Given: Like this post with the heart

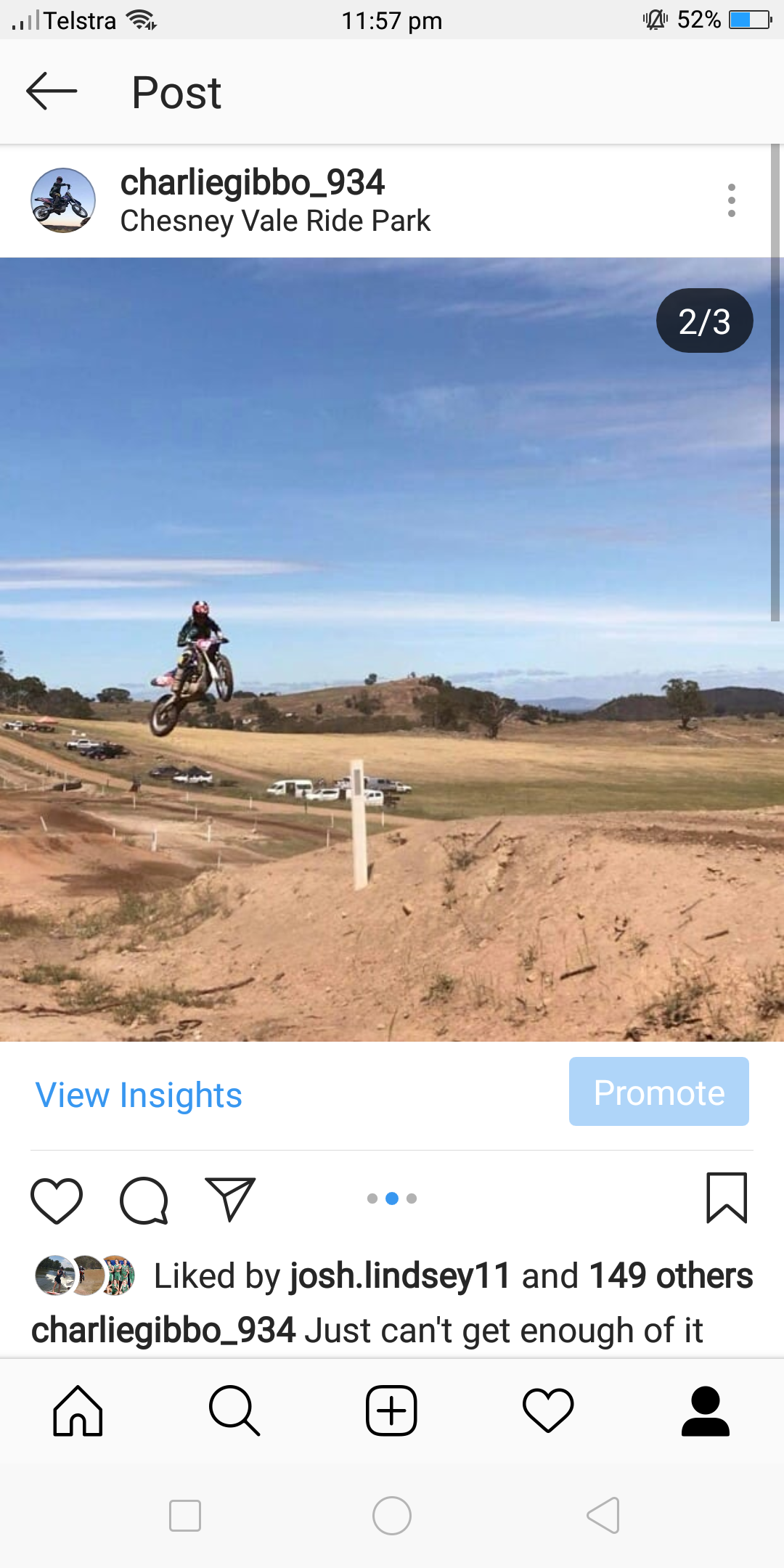Looking at the screenshot, I should pos(57,1201).
